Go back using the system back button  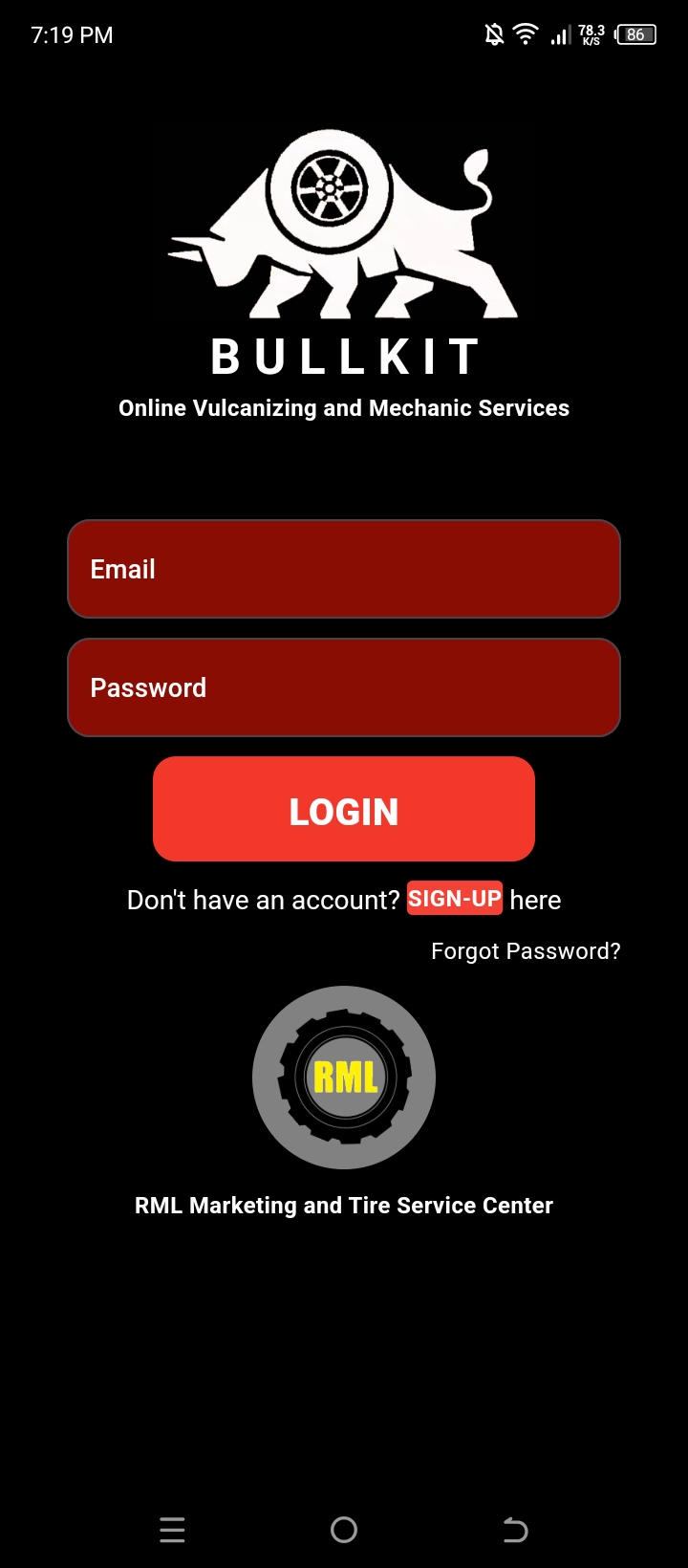(515, 1530)
